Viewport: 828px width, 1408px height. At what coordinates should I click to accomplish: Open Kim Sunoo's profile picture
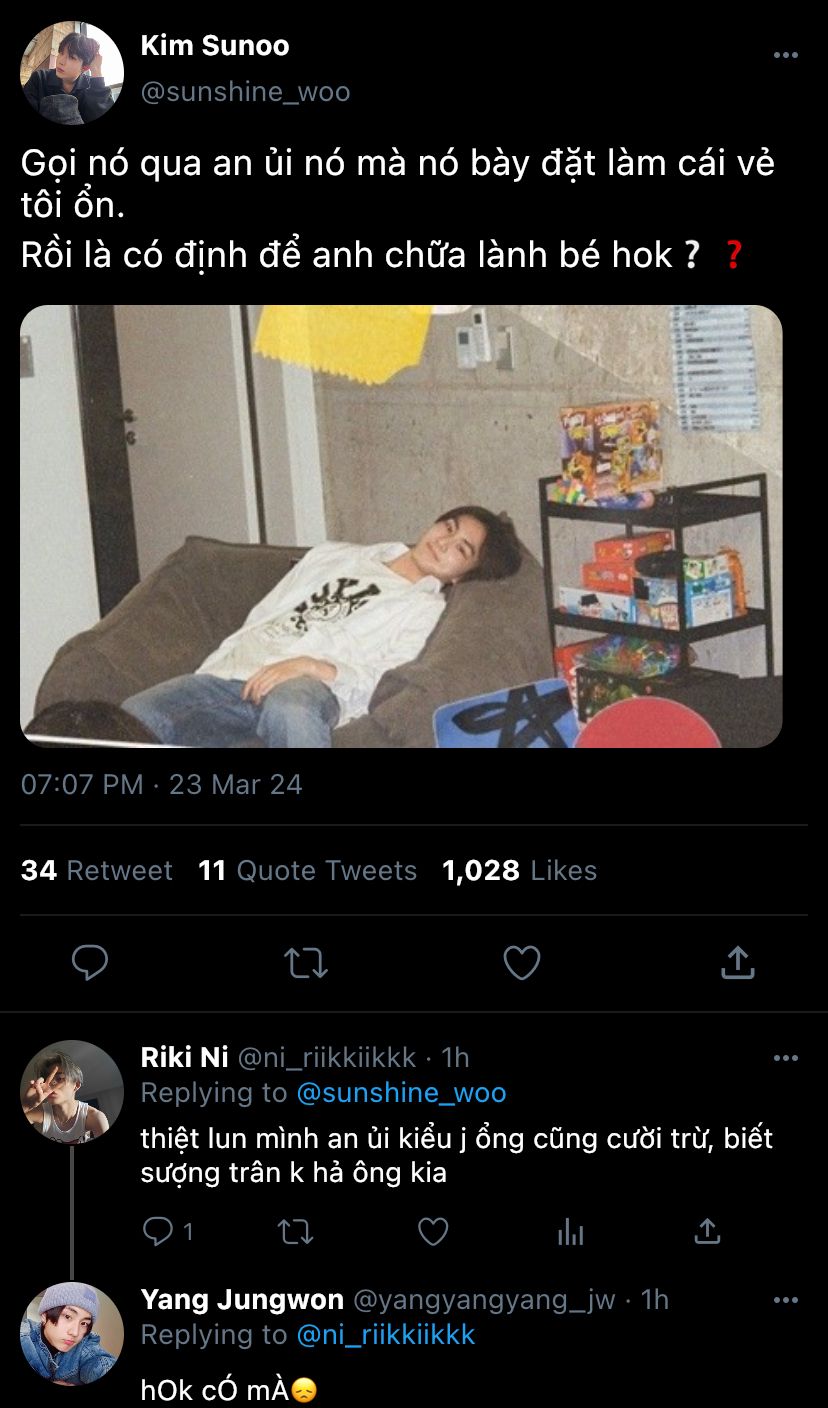(x=72, y=72)
